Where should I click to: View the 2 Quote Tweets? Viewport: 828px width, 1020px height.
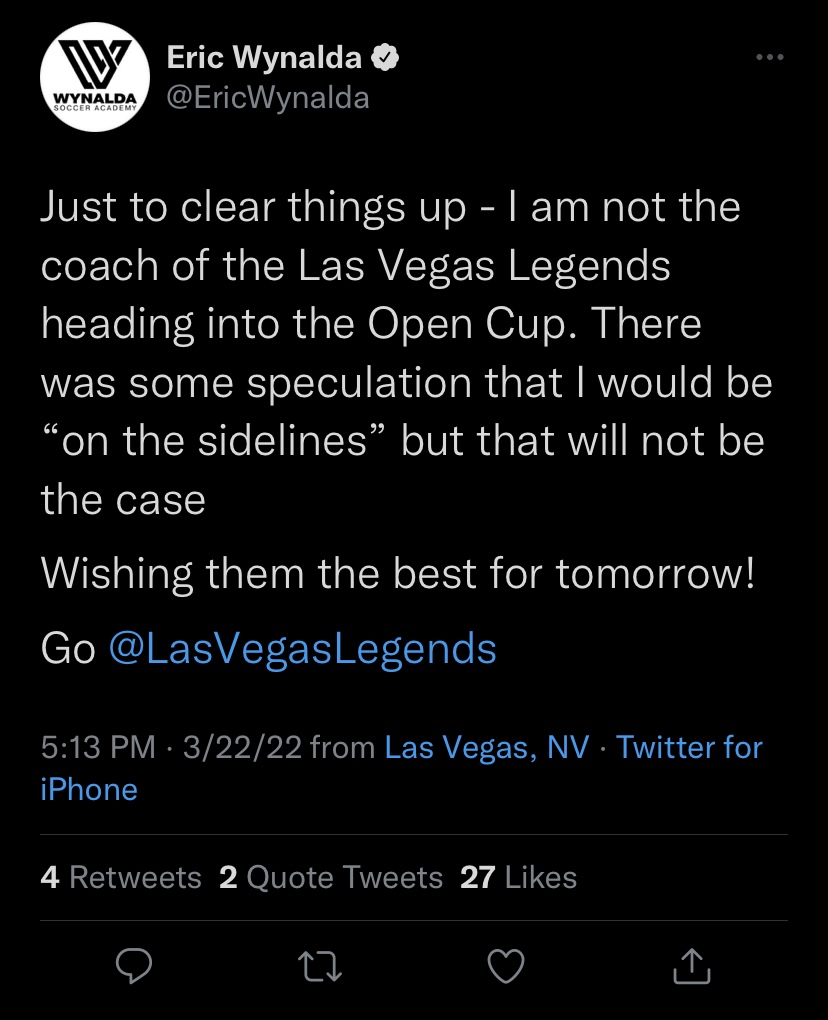(x=330, y=877)
